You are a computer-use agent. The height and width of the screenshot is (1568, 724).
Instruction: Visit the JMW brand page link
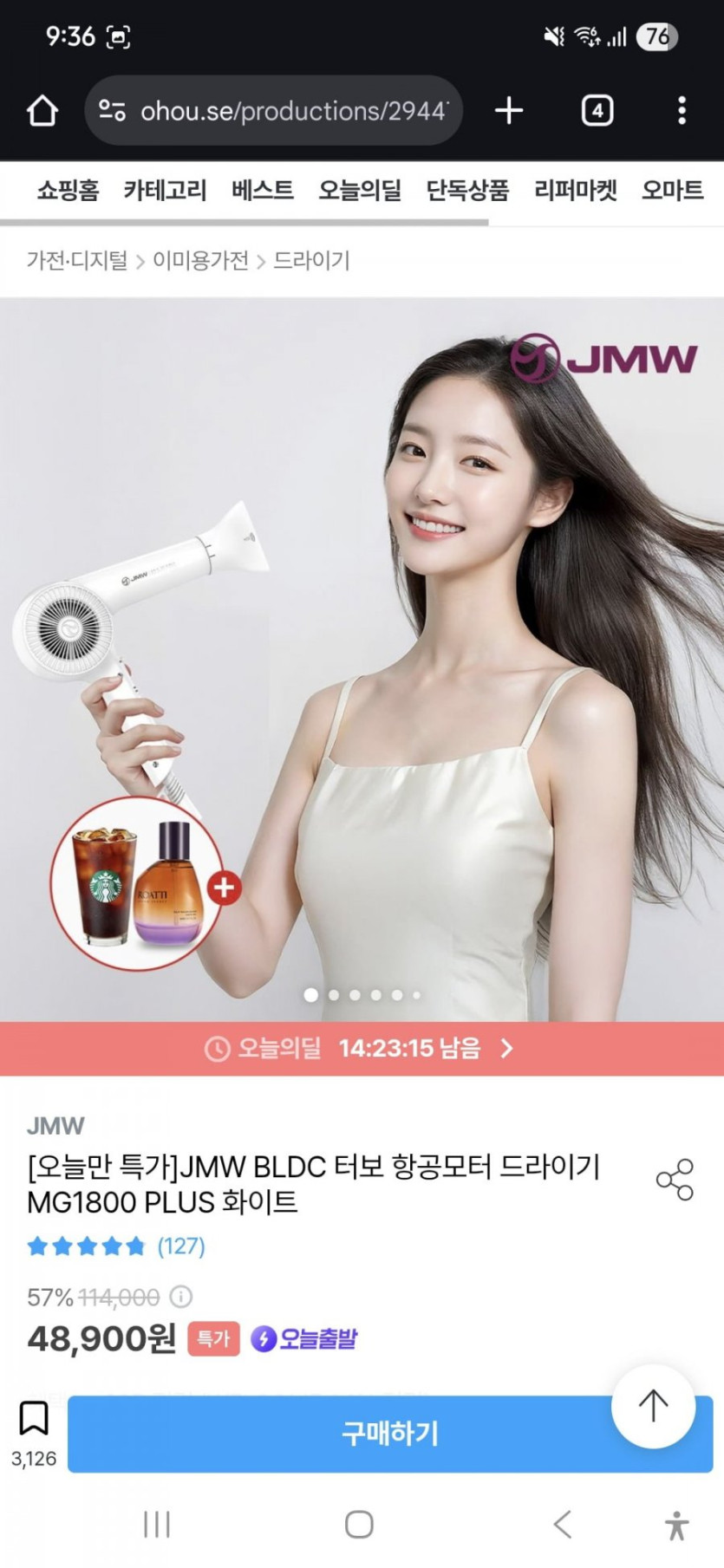pyautogui.click(x=55, y=1126)
